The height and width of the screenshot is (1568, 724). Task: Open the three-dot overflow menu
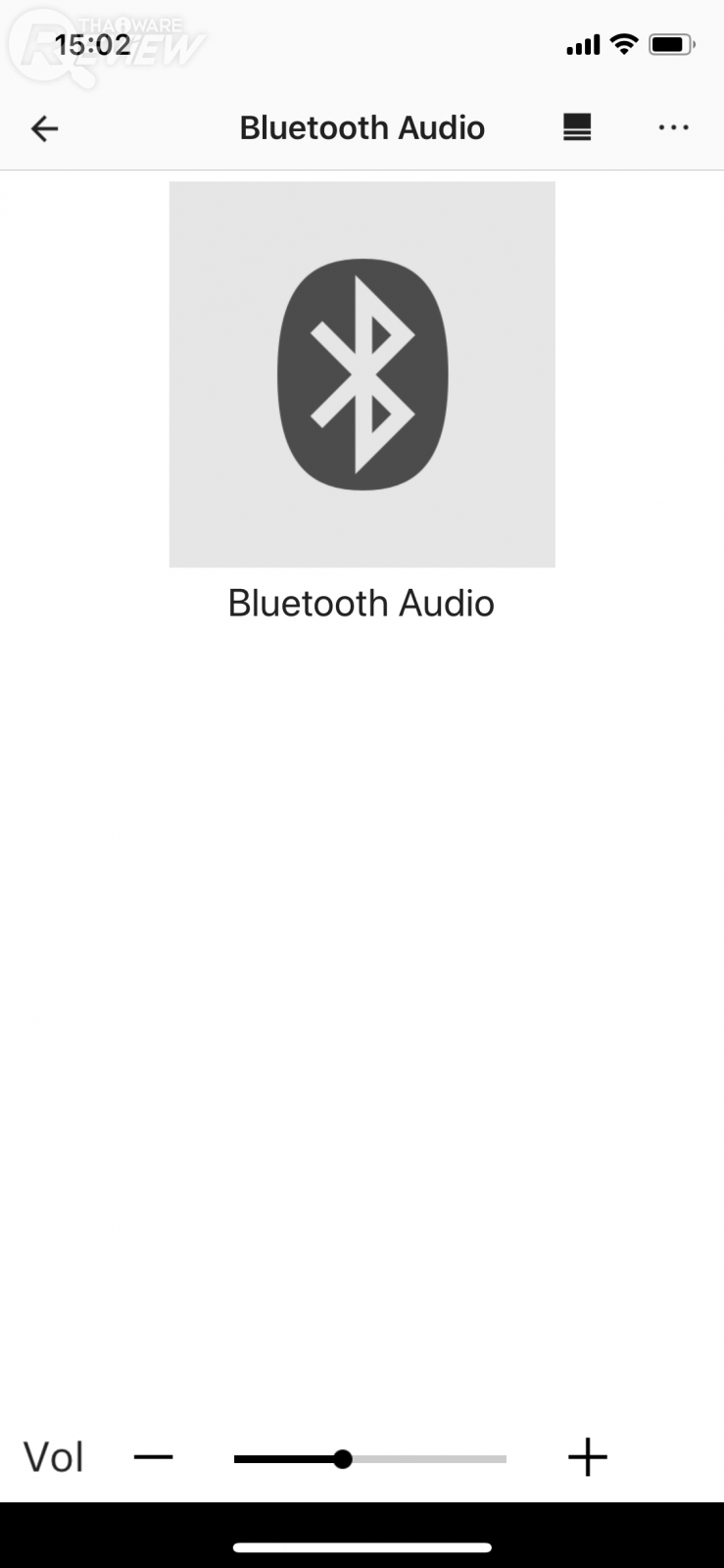point(673,127)
